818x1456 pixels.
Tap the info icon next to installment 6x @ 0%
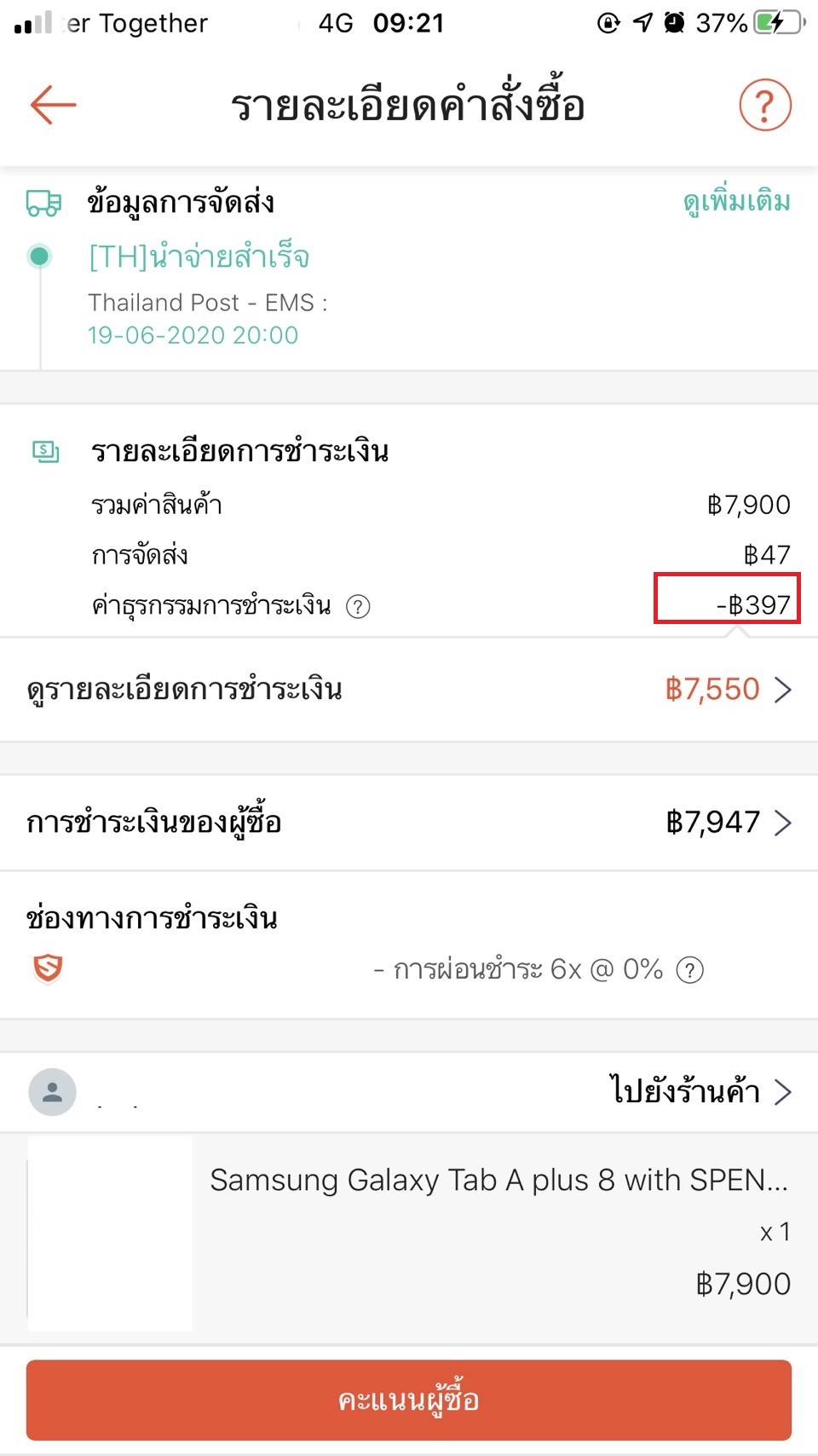tap(689, 969)
